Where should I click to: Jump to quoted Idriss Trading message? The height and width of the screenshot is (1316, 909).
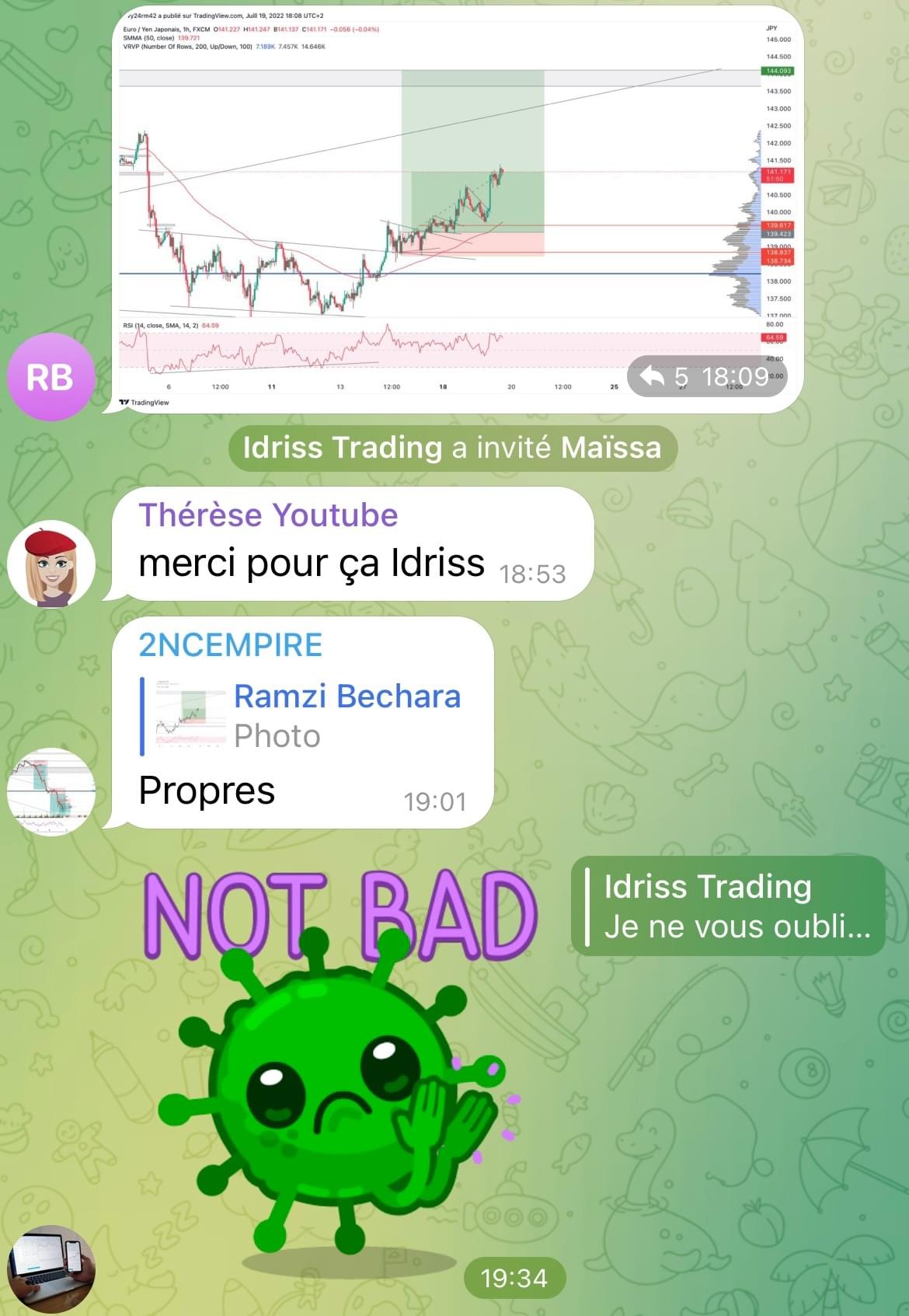[x=728, y=906]
